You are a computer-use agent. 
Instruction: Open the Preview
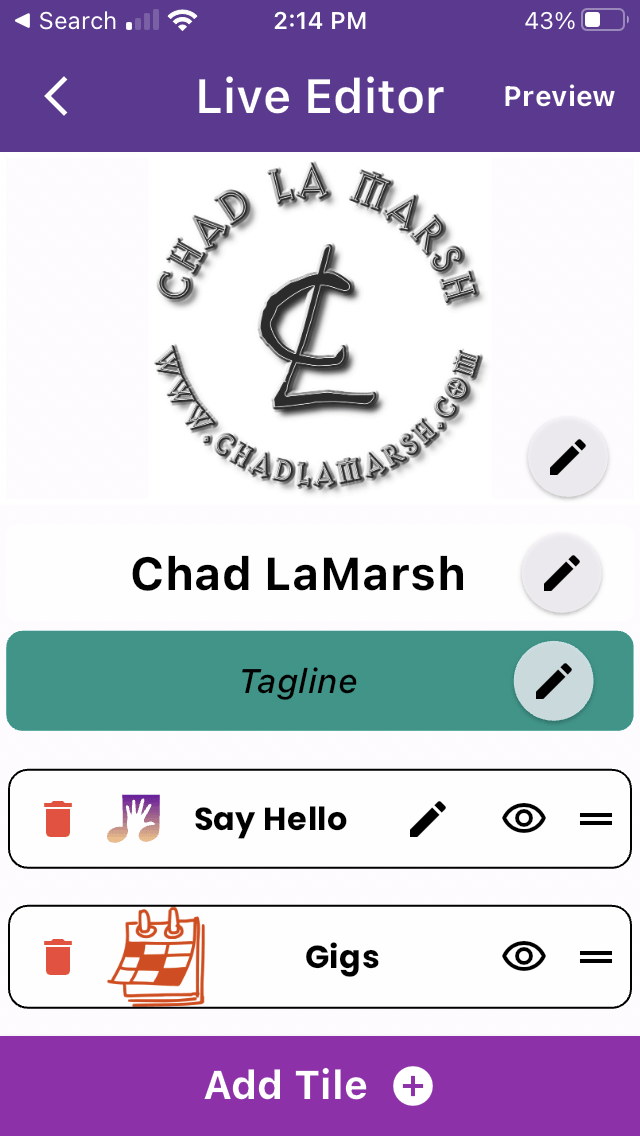(x=559, y=97)
